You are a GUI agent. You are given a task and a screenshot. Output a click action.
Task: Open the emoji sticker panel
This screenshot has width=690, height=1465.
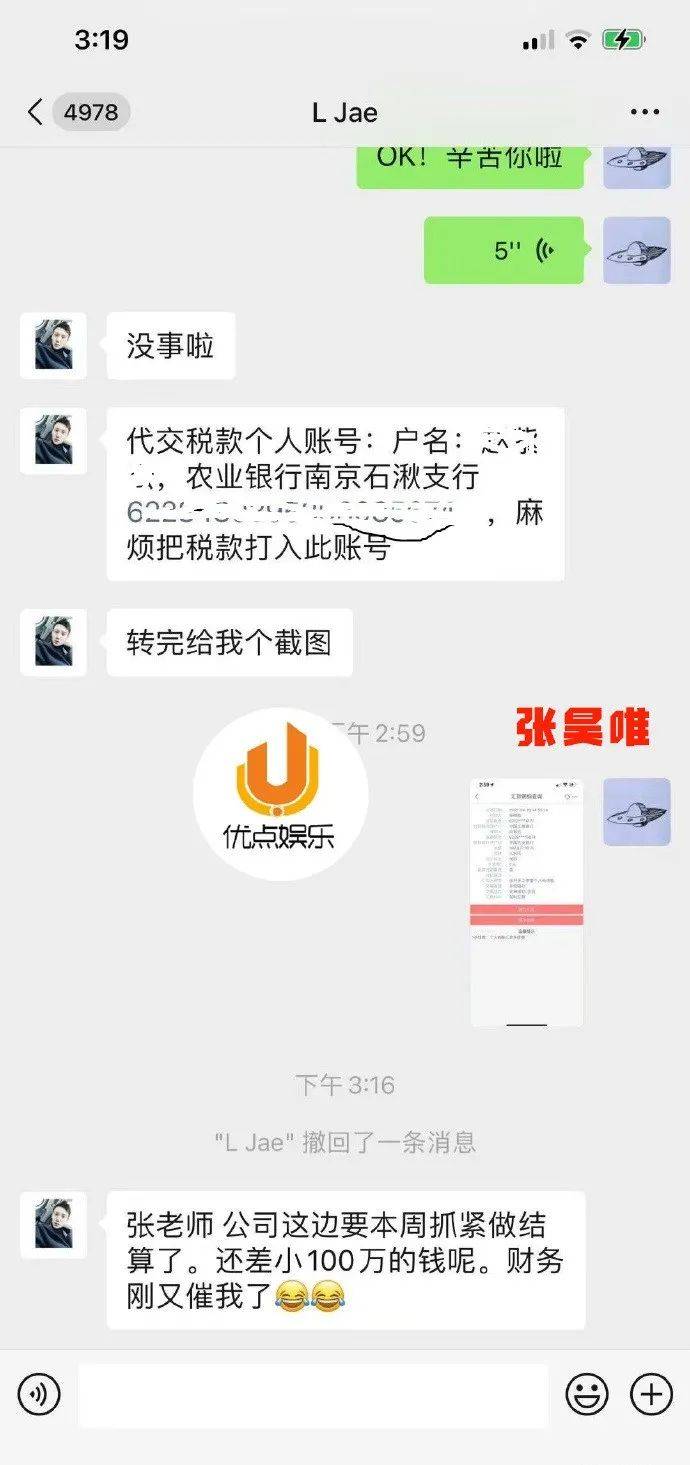pos(587,1393)
